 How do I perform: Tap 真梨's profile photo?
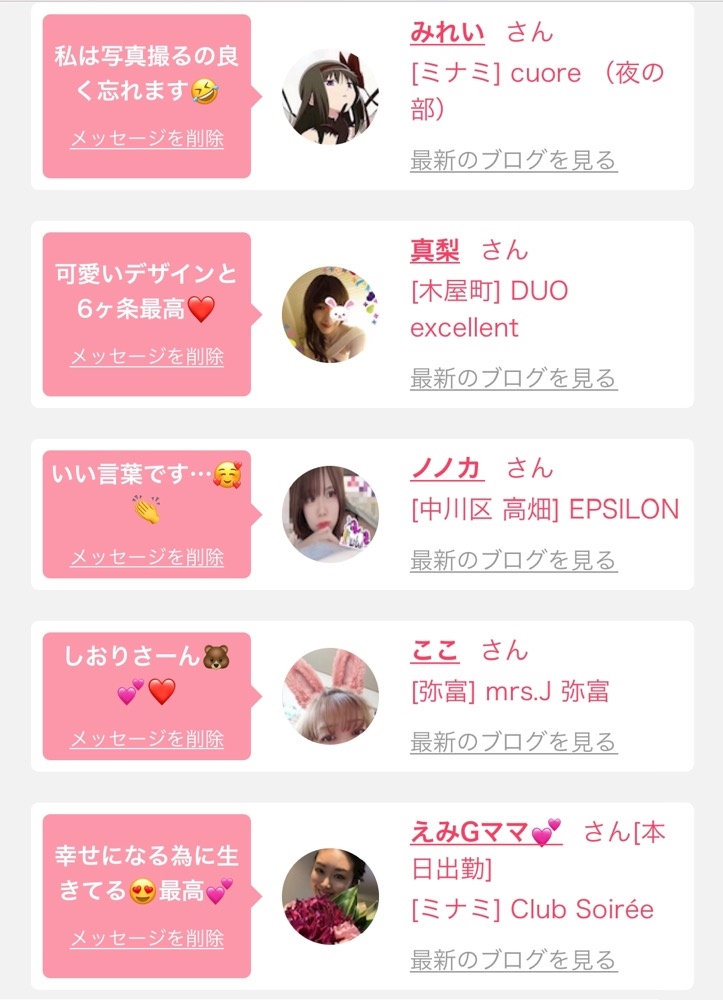(x=330, y=314)
